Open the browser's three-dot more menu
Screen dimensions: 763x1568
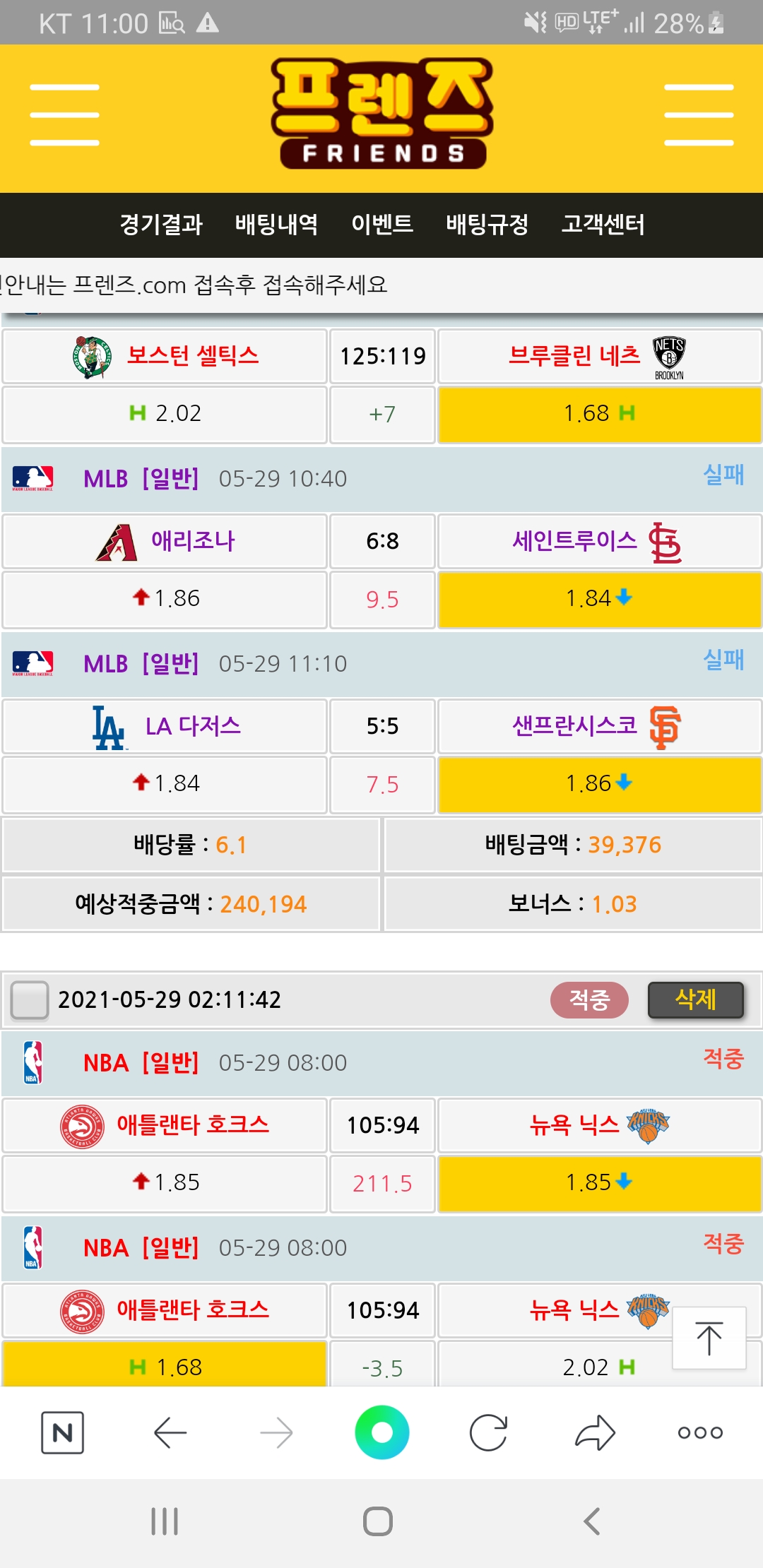click(700, 1433)
